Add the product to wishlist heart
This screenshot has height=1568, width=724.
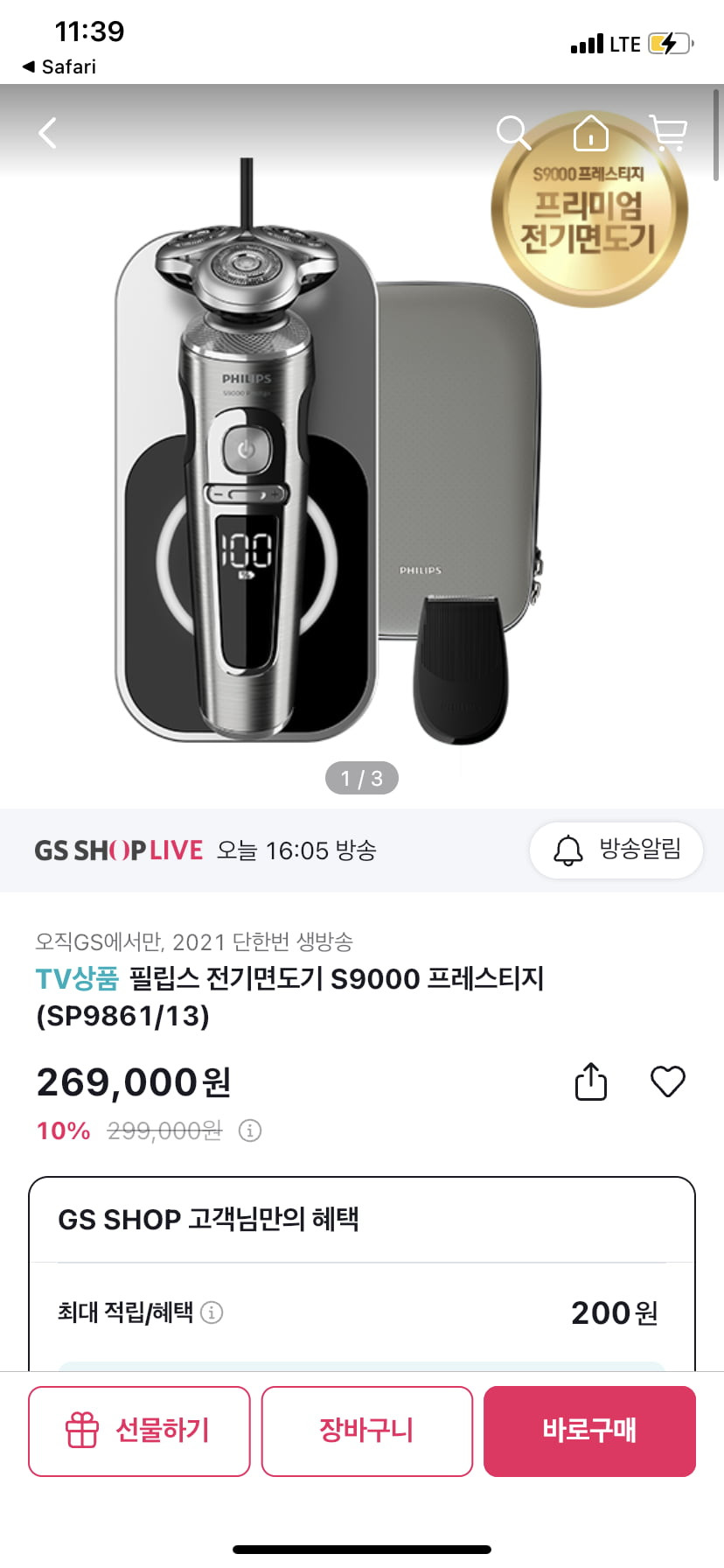coord(668,1081)
